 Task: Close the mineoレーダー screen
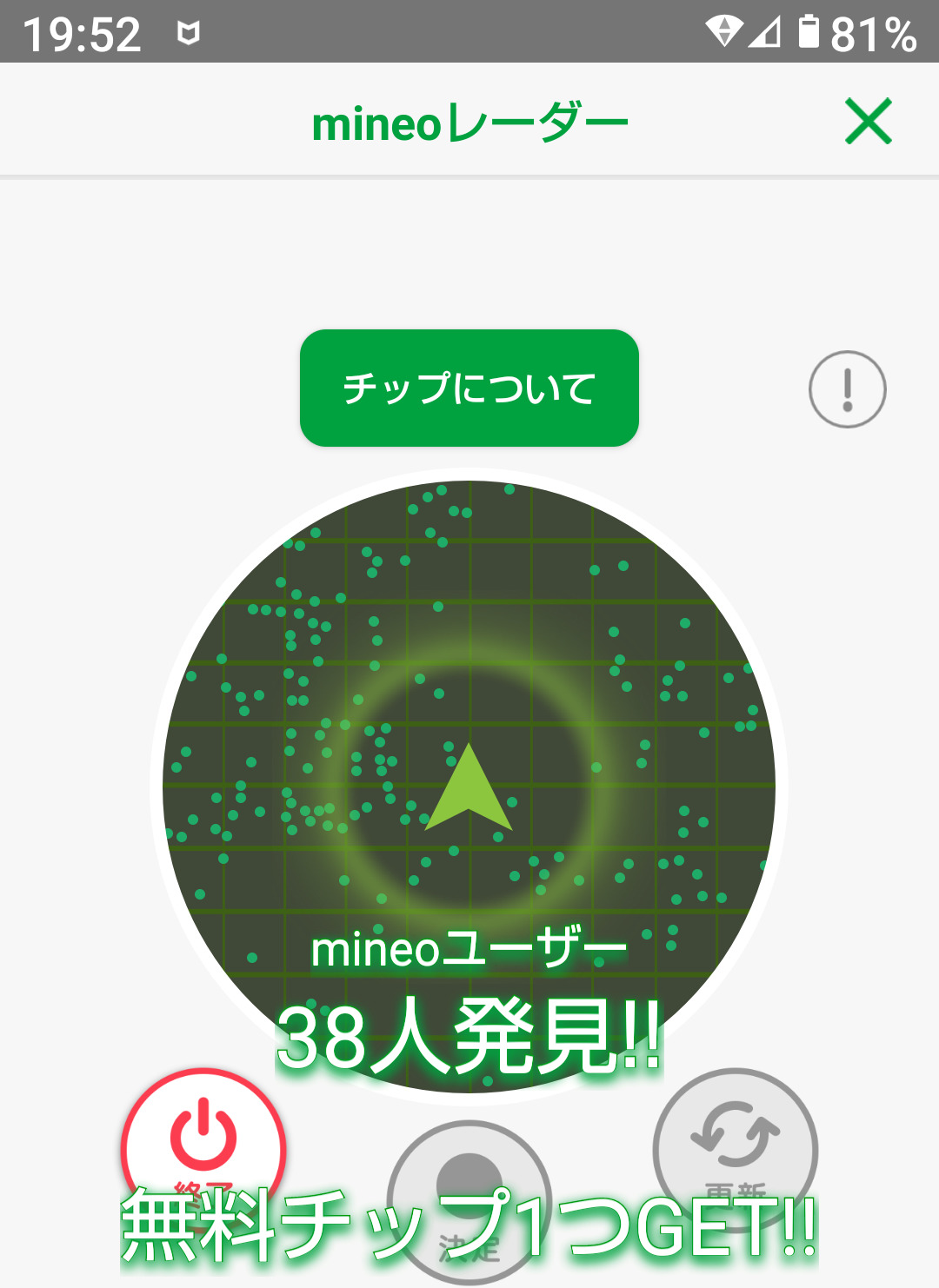(869, 122)
